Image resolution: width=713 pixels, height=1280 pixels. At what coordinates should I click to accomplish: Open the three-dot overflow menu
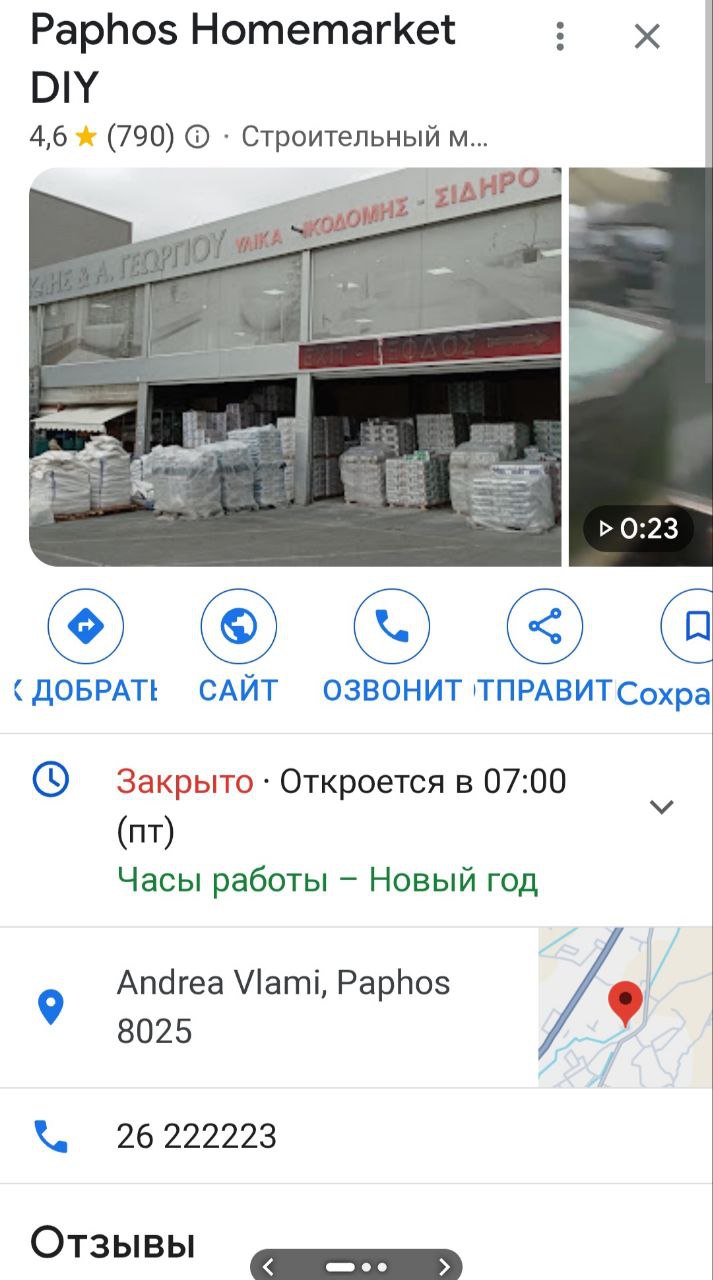tap(560, 37)
